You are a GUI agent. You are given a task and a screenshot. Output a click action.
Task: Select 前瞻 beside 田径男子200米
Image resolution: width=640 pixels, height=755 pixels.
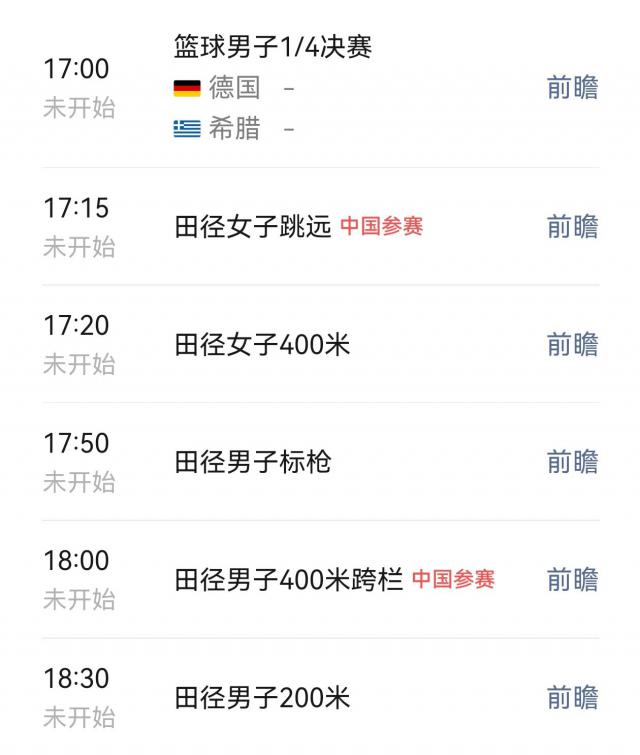[x=572, y=697]
